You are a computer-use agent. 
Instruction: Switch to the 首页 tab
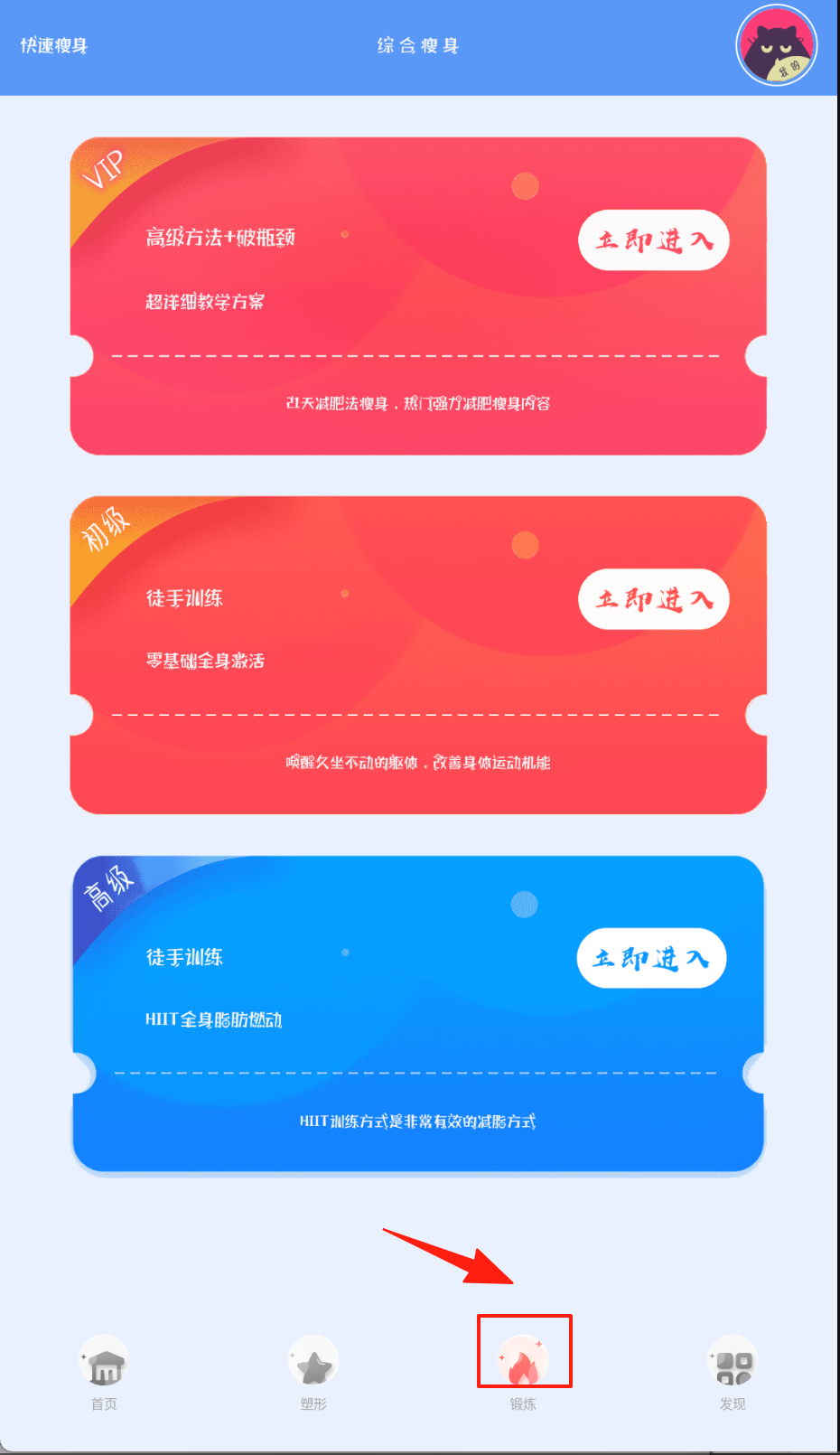click(x=104, y=1372)
